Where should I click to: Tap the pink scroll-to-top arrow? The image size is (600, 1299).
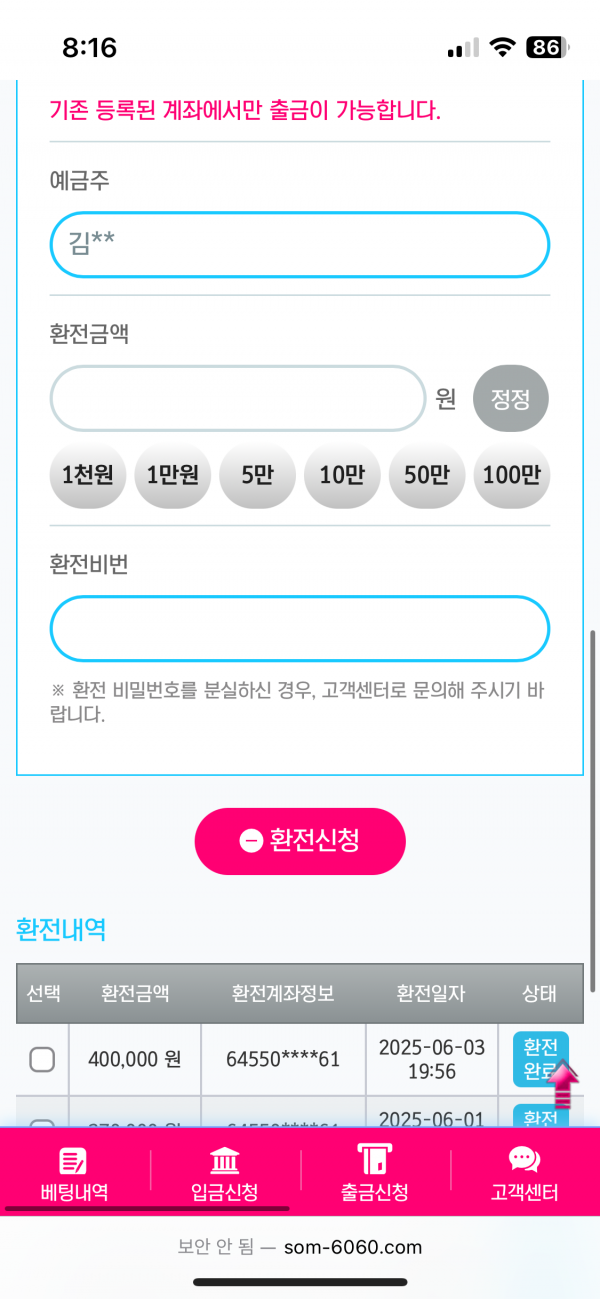pyautogui.click(x=566, y=1085)
